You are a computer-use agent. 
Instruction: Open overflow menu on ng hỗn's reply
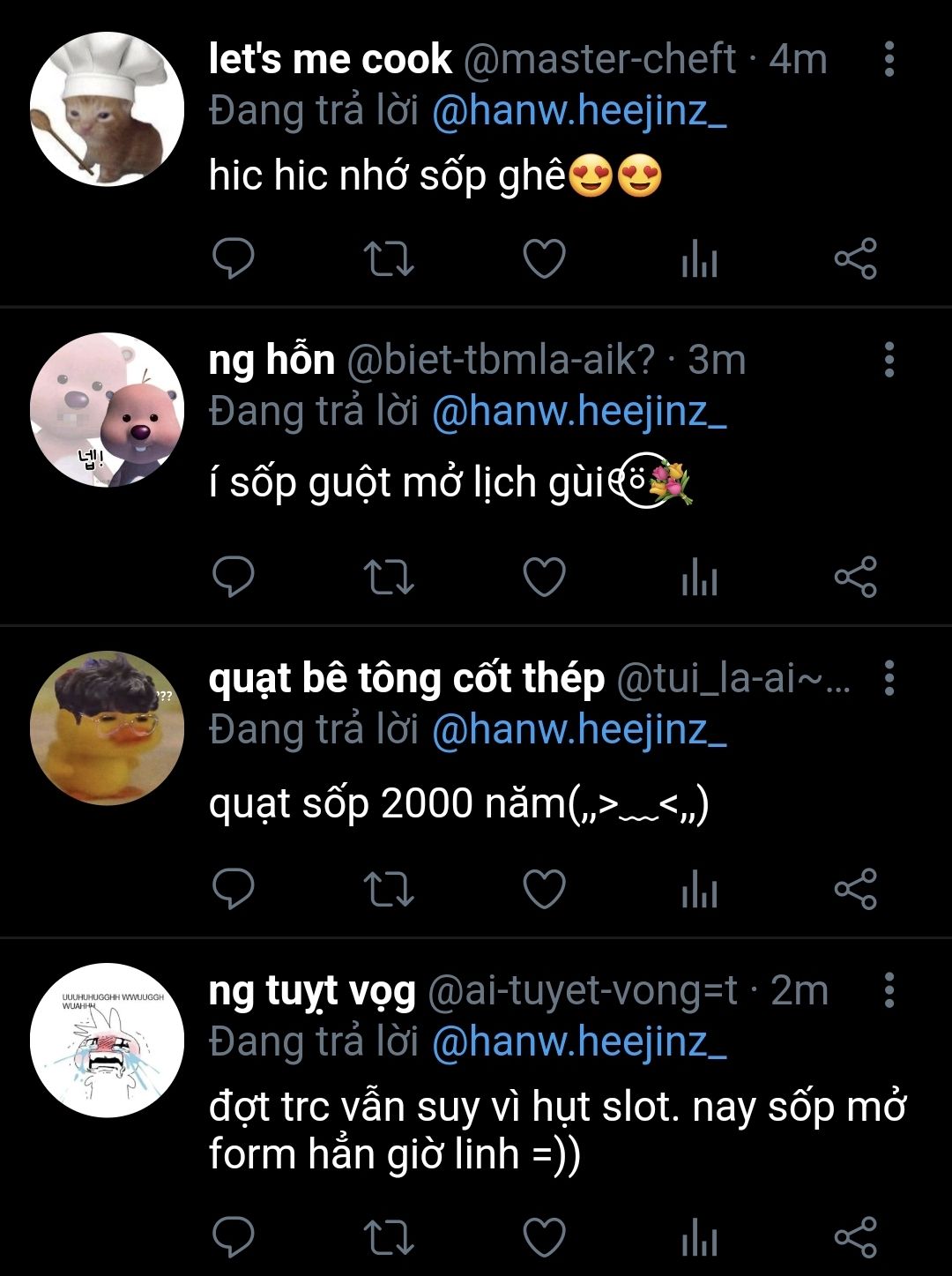point(889,360)
